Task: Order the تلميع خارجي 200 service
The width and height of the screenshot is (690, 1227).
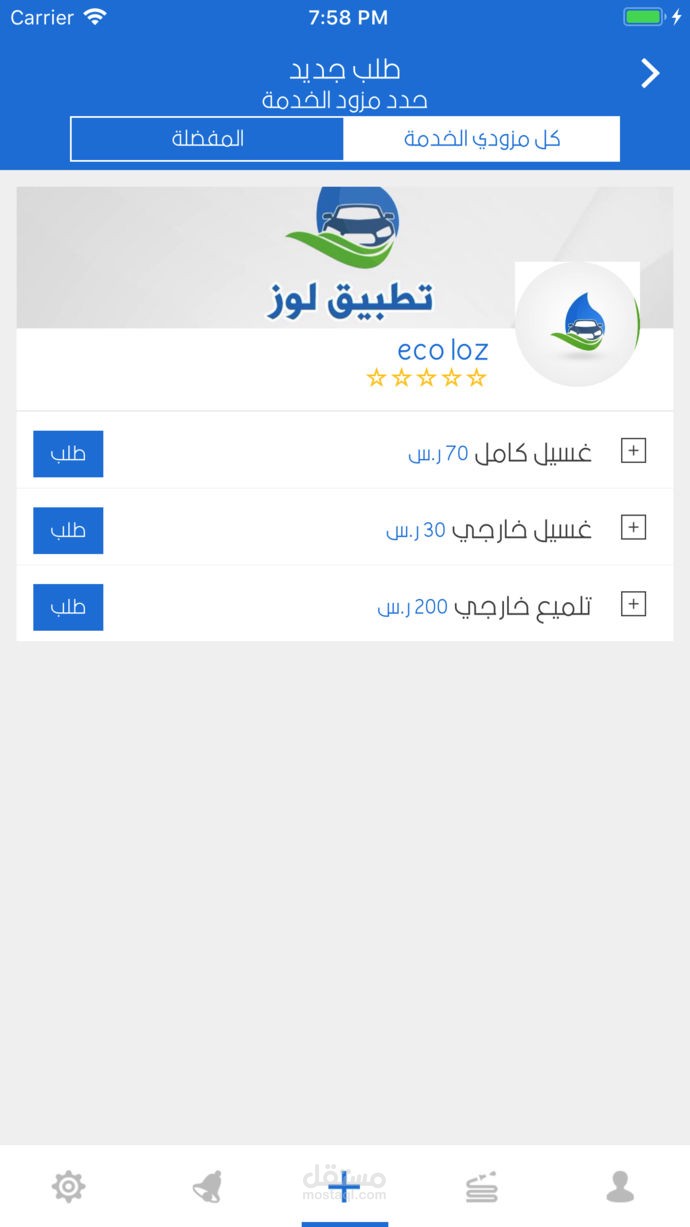Action: click(x=68, y=607)
